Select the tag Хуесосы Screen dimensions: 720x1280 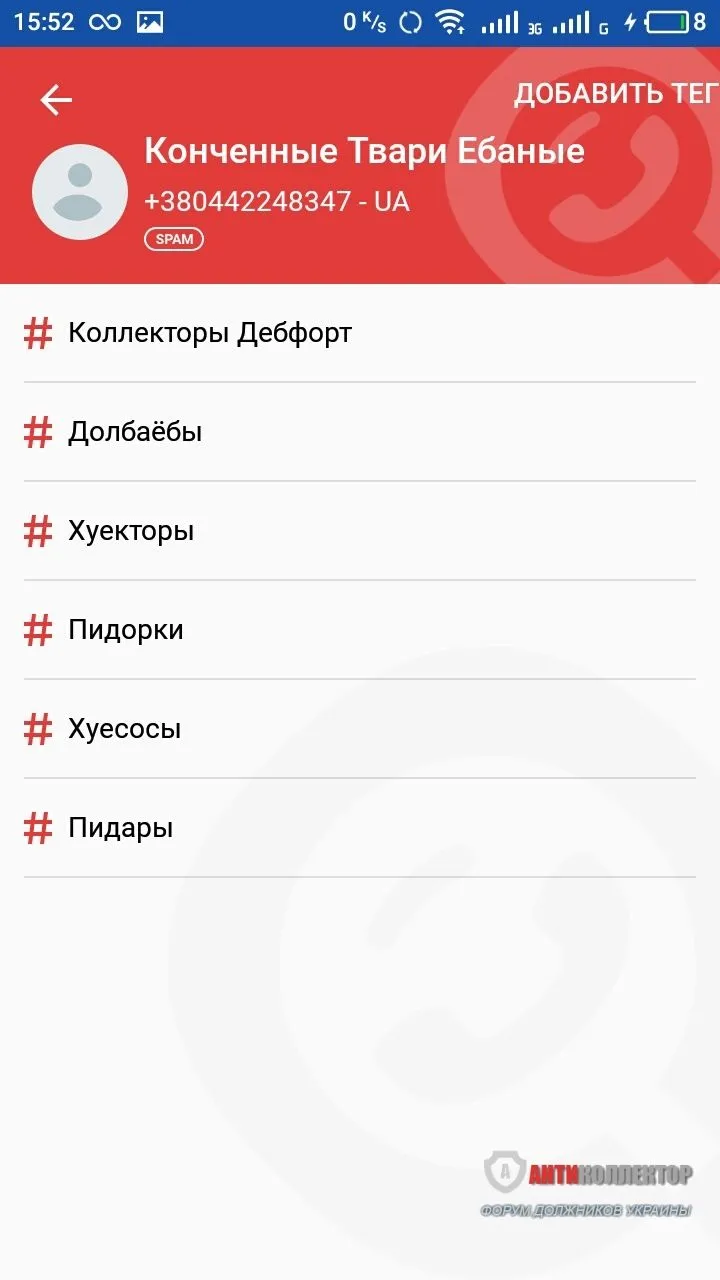click(123, 728)
